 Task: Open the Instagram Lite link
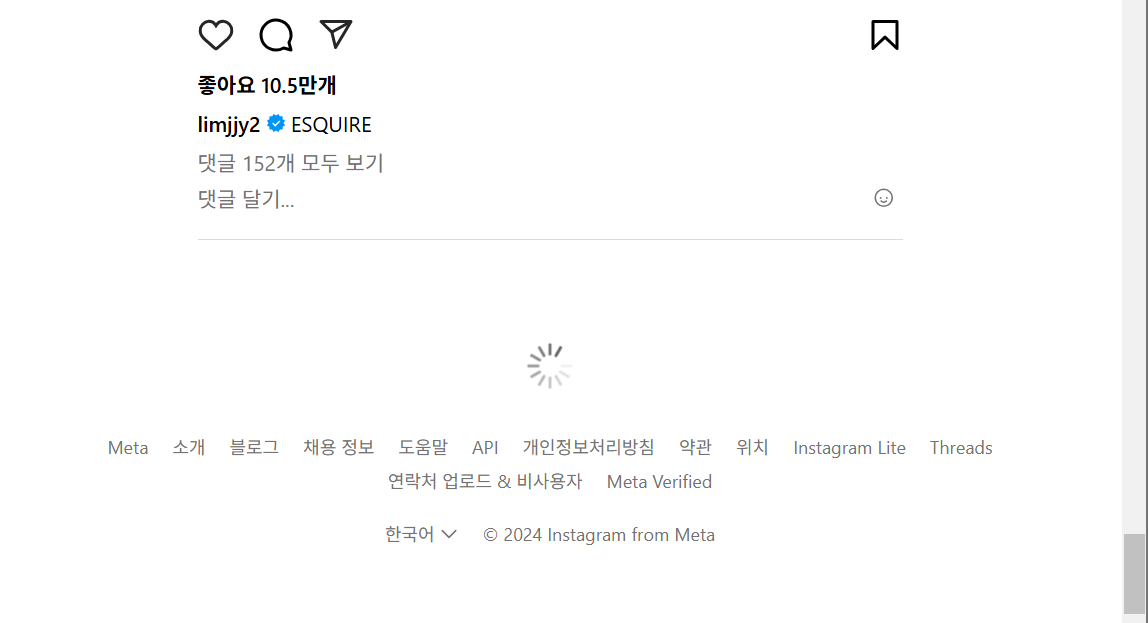click(x=849, y=448)
